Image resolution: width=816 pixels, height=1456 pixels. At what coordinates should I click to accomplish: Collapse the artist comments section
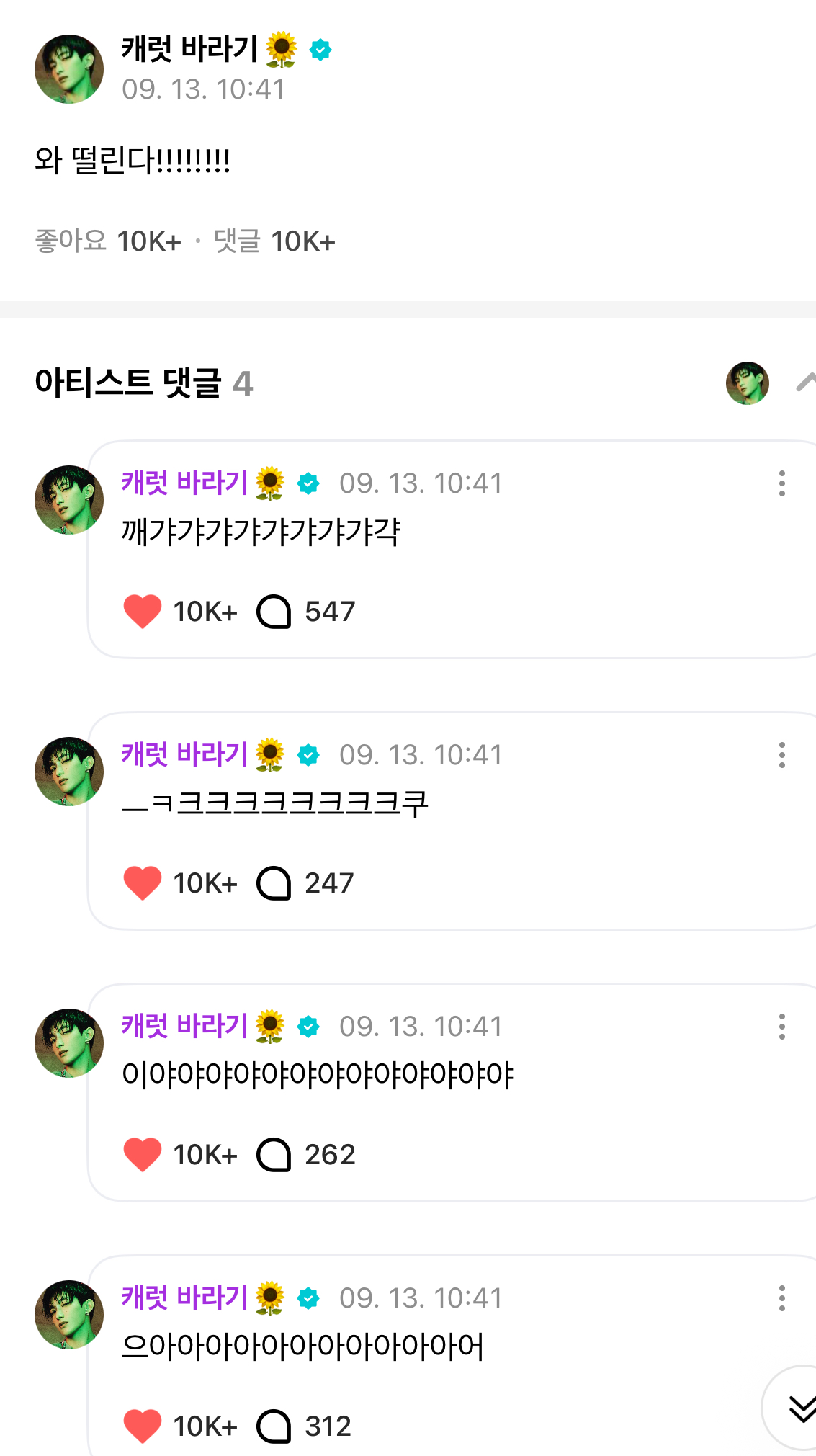(x=806, y=382)
